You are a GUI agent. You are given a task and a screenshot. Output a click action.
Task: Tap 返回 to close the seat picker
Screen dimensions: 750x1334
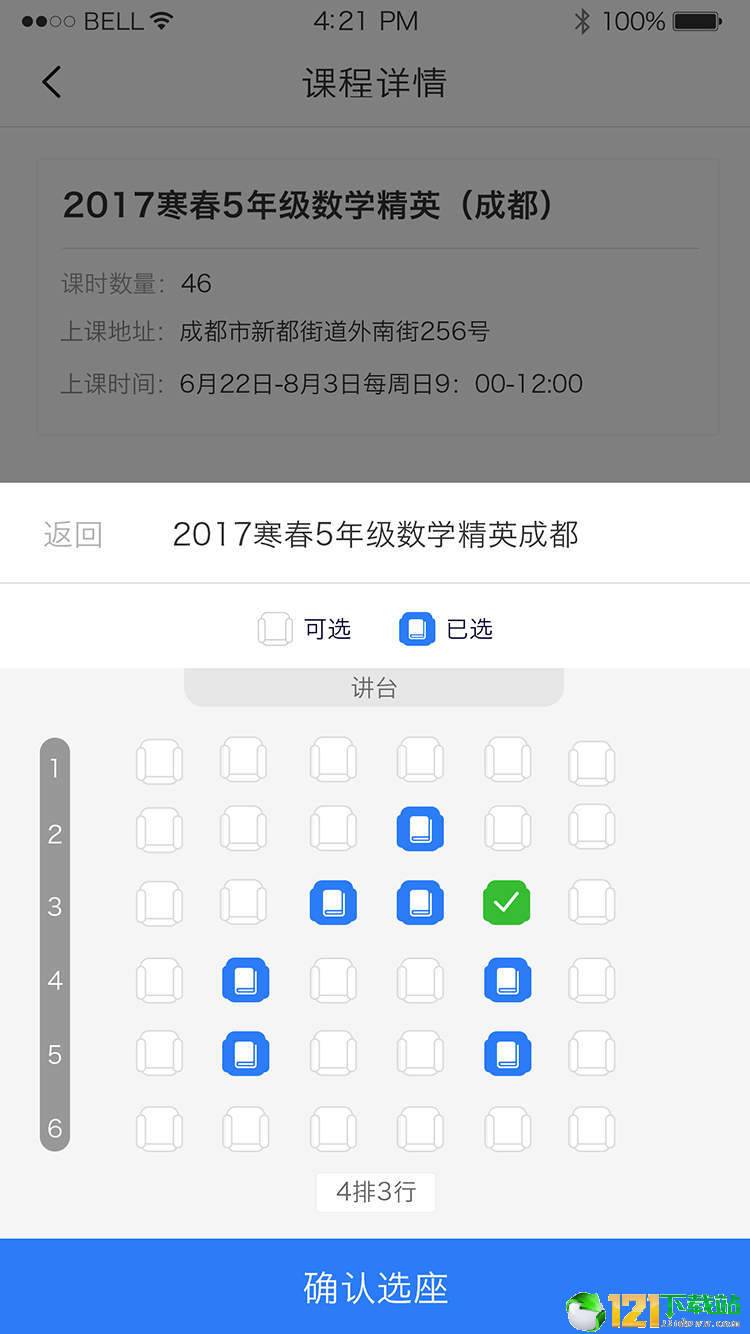pos(73,535)
